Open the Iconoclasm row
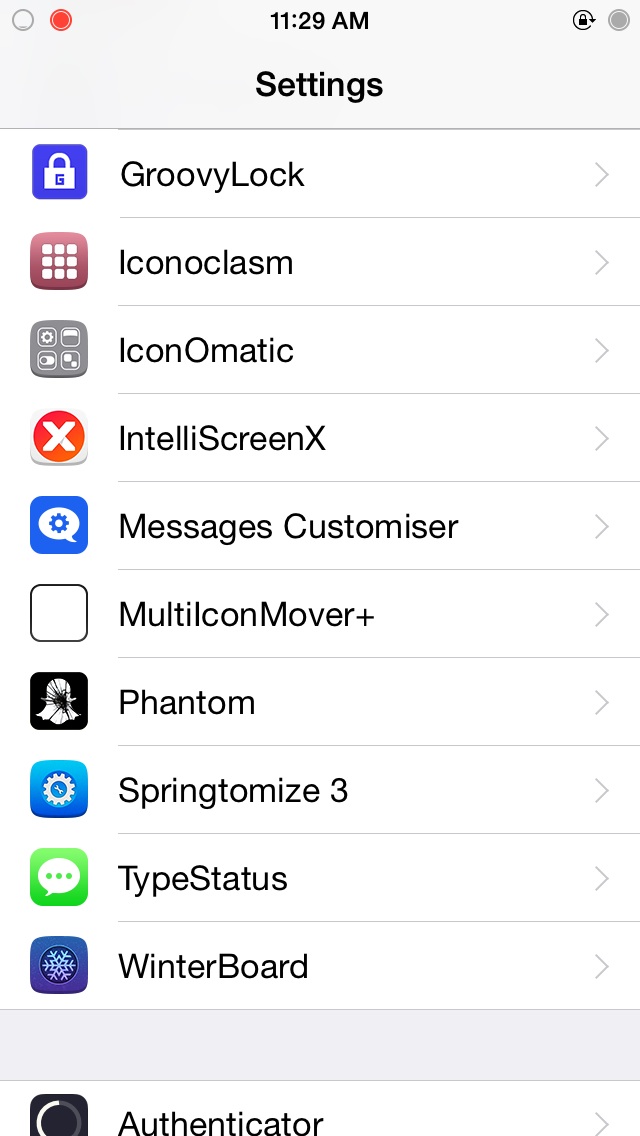 [x=320, y=262]
